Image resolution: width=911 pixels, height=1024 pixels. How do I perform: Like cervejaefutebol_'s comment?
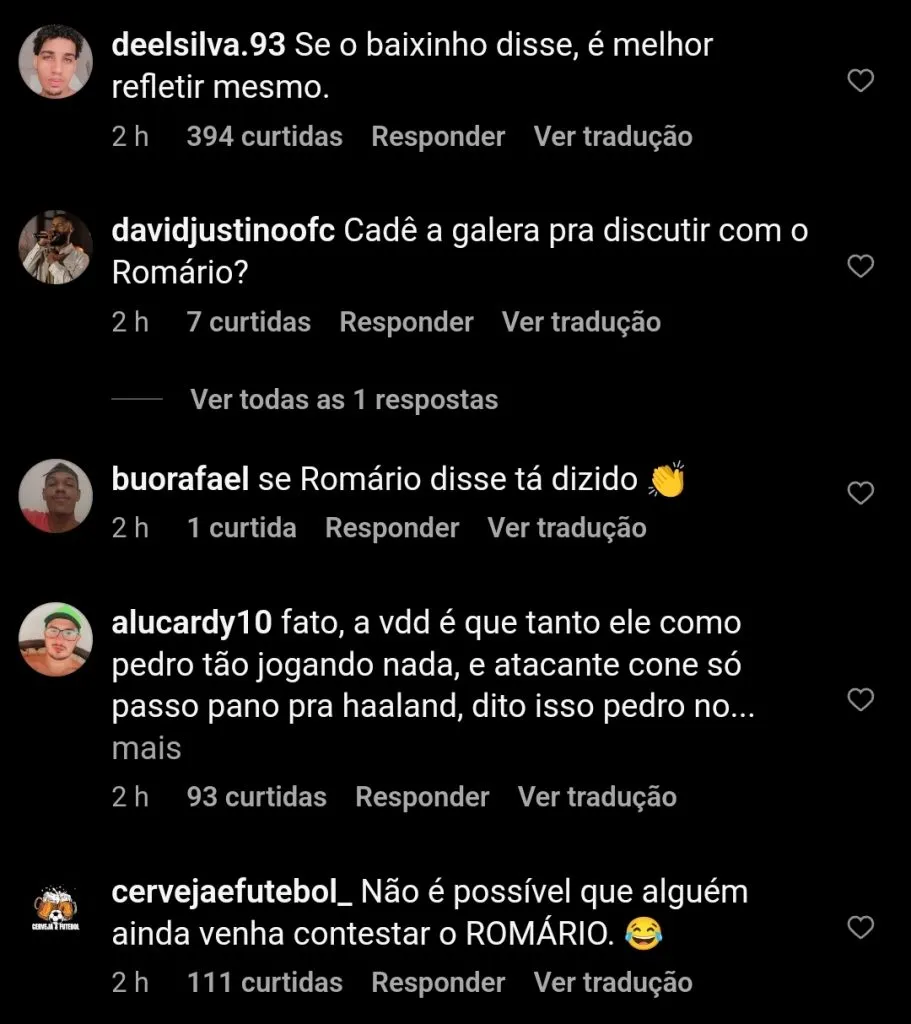click(x=860, y=927)
